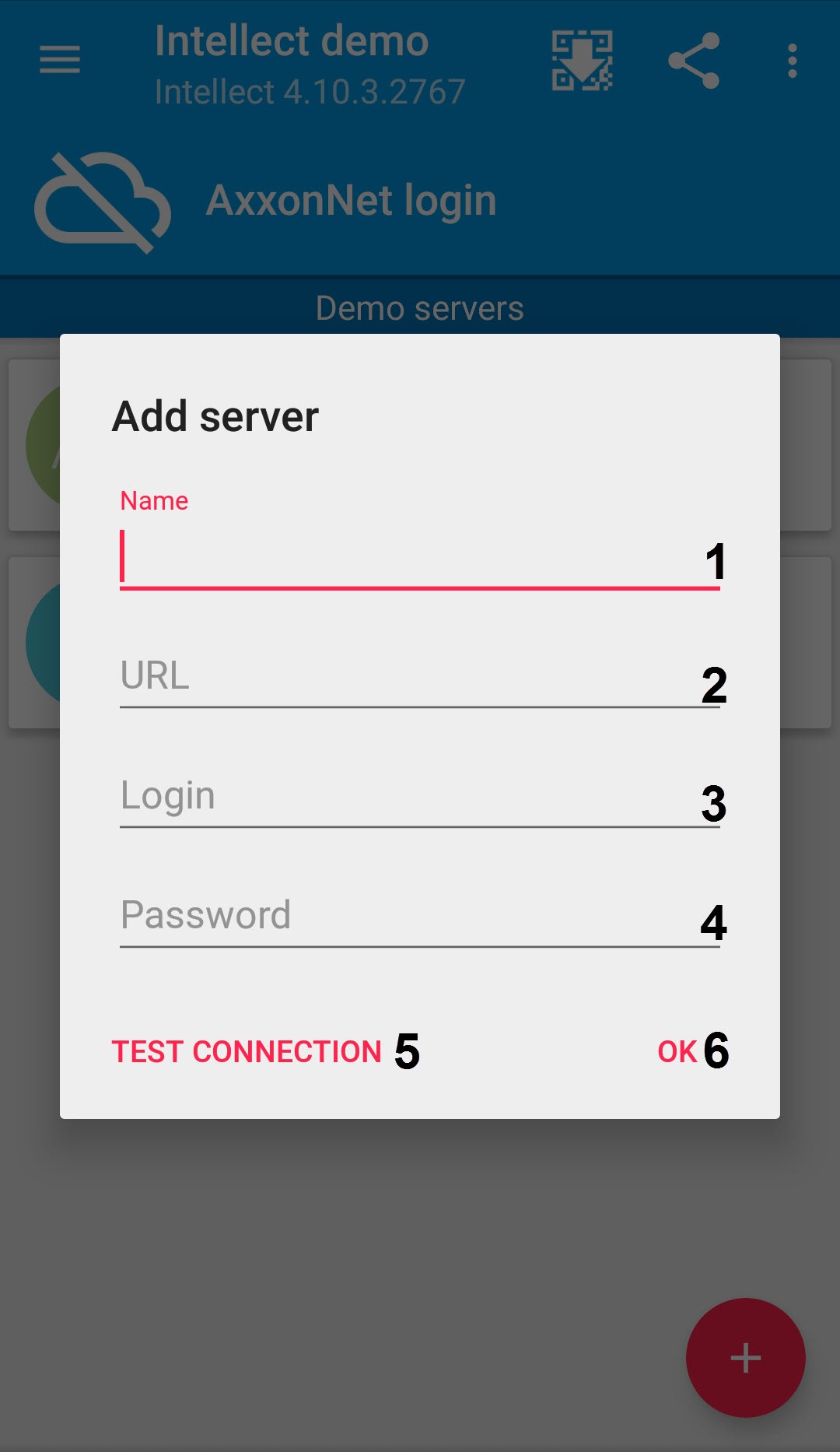Open the hamburger navigation menu
The image size is (840, 1452).
[x=60, y=60]
